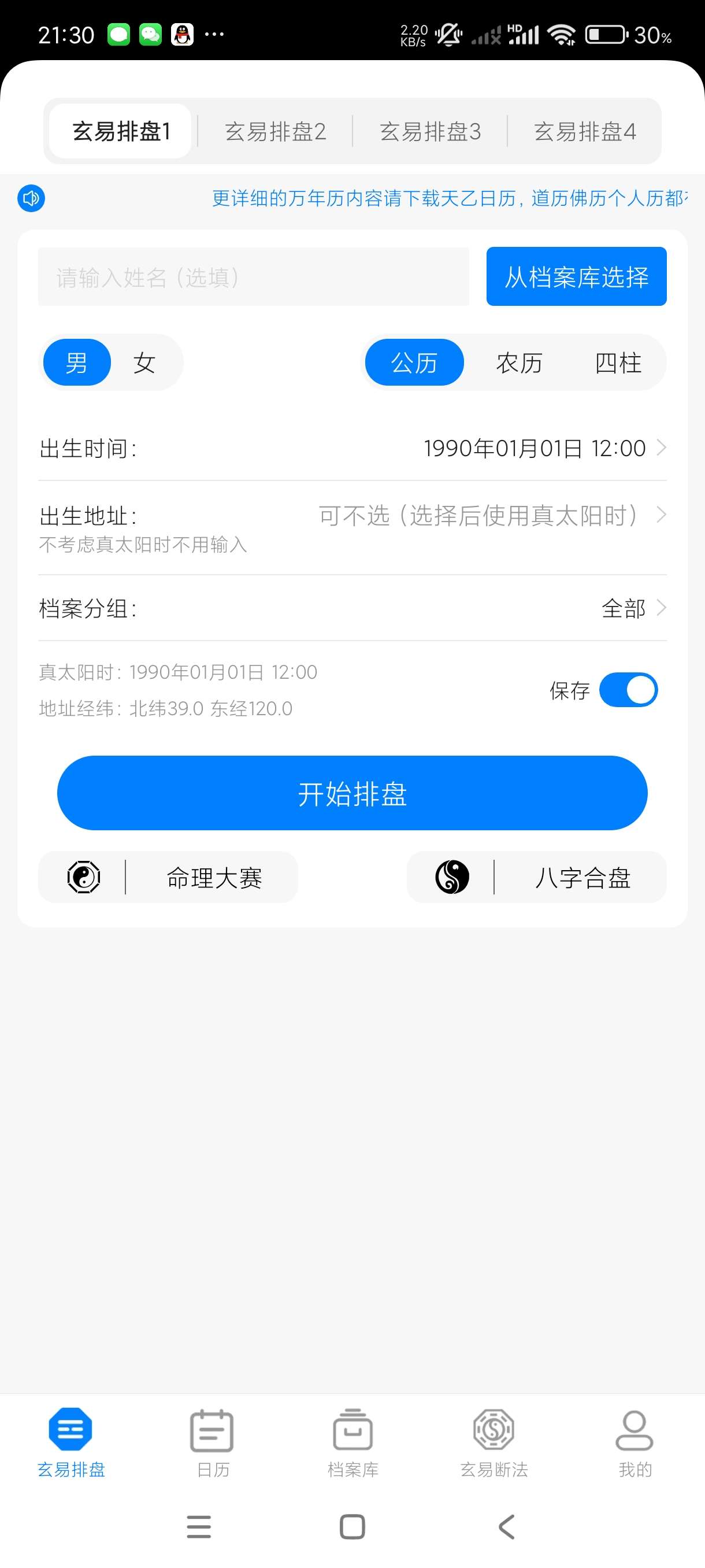Select 女 as gender
Viewport: 705px width, 1568px height.
click(x=144, y=363)
